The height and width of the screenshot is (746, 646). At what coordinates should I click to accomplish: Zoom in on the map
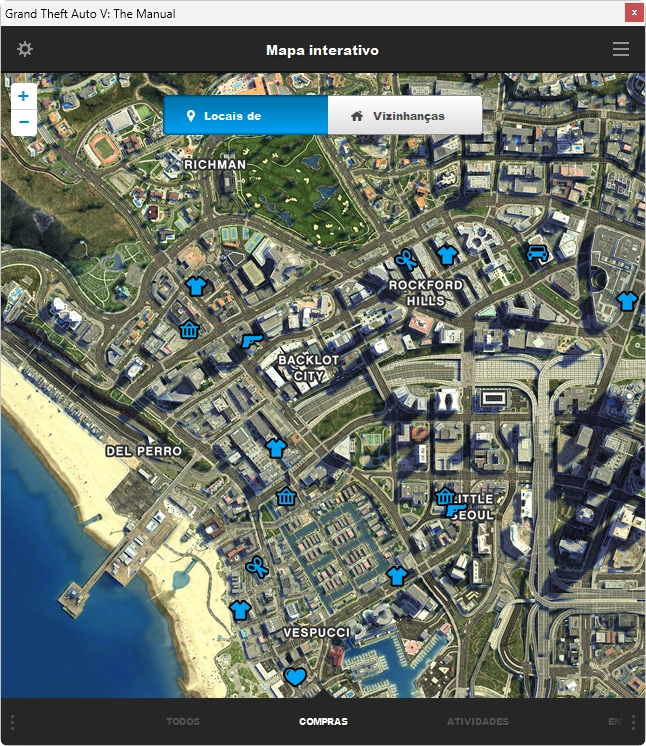(23, 97)
